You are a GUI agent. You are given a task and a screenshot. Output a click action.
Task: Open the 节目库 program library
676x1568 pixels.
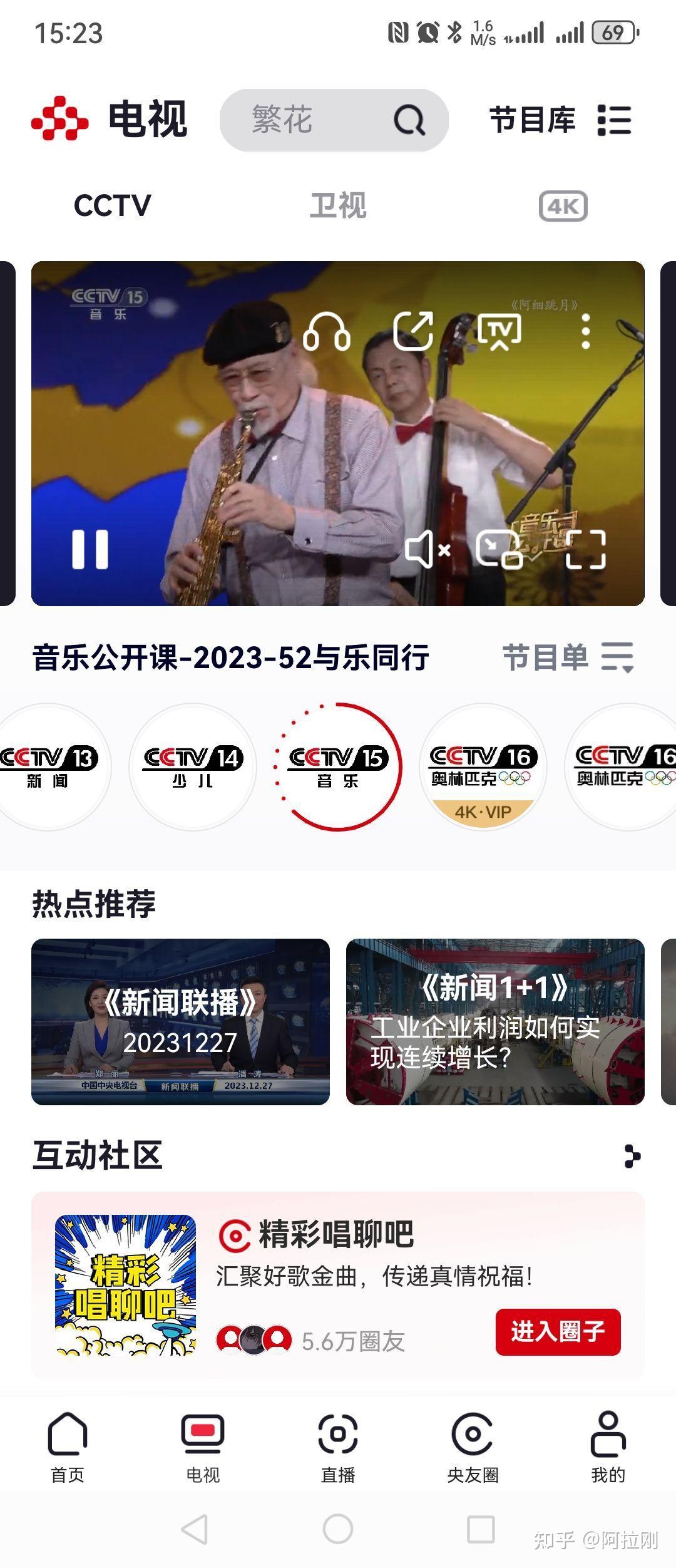click(560, 120)
